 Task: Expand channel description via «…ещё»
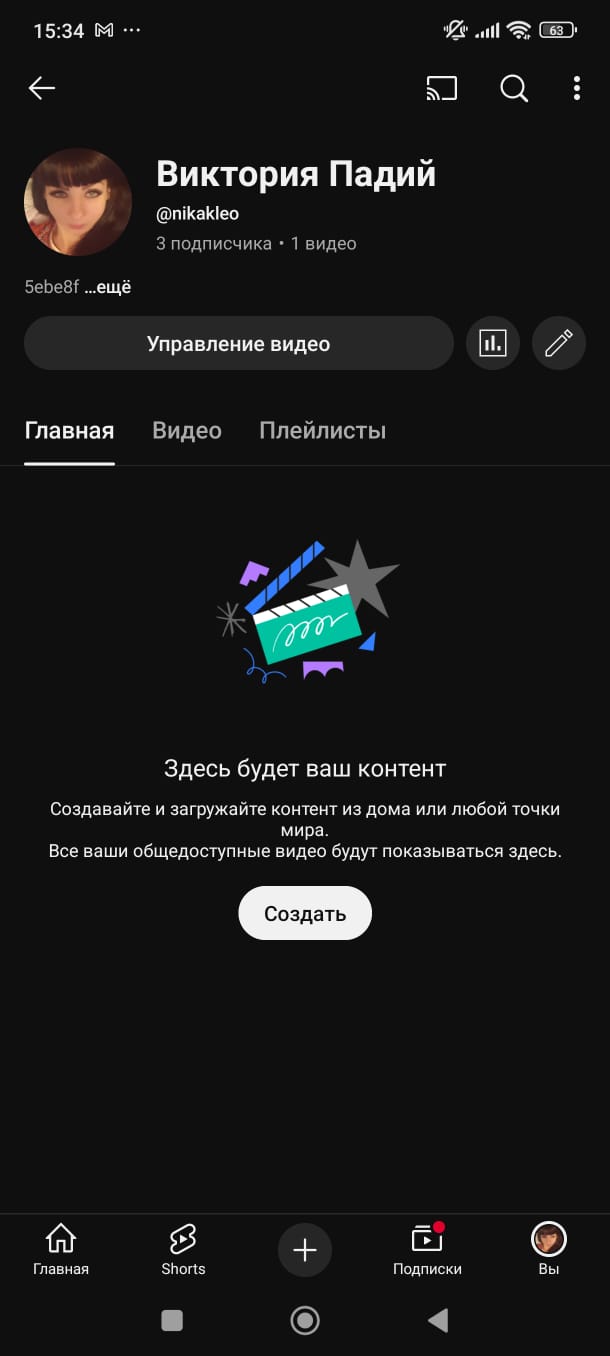point(108,288)
